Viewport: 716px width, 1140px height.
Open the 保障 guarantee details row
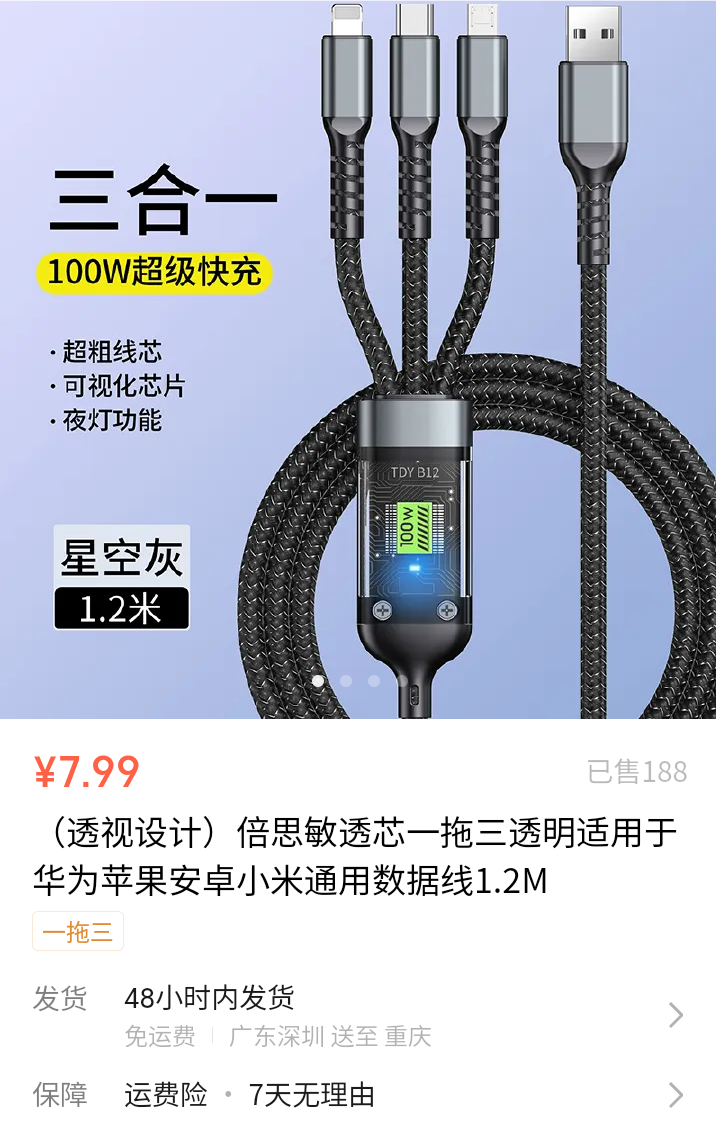[x=358, y=1095]
